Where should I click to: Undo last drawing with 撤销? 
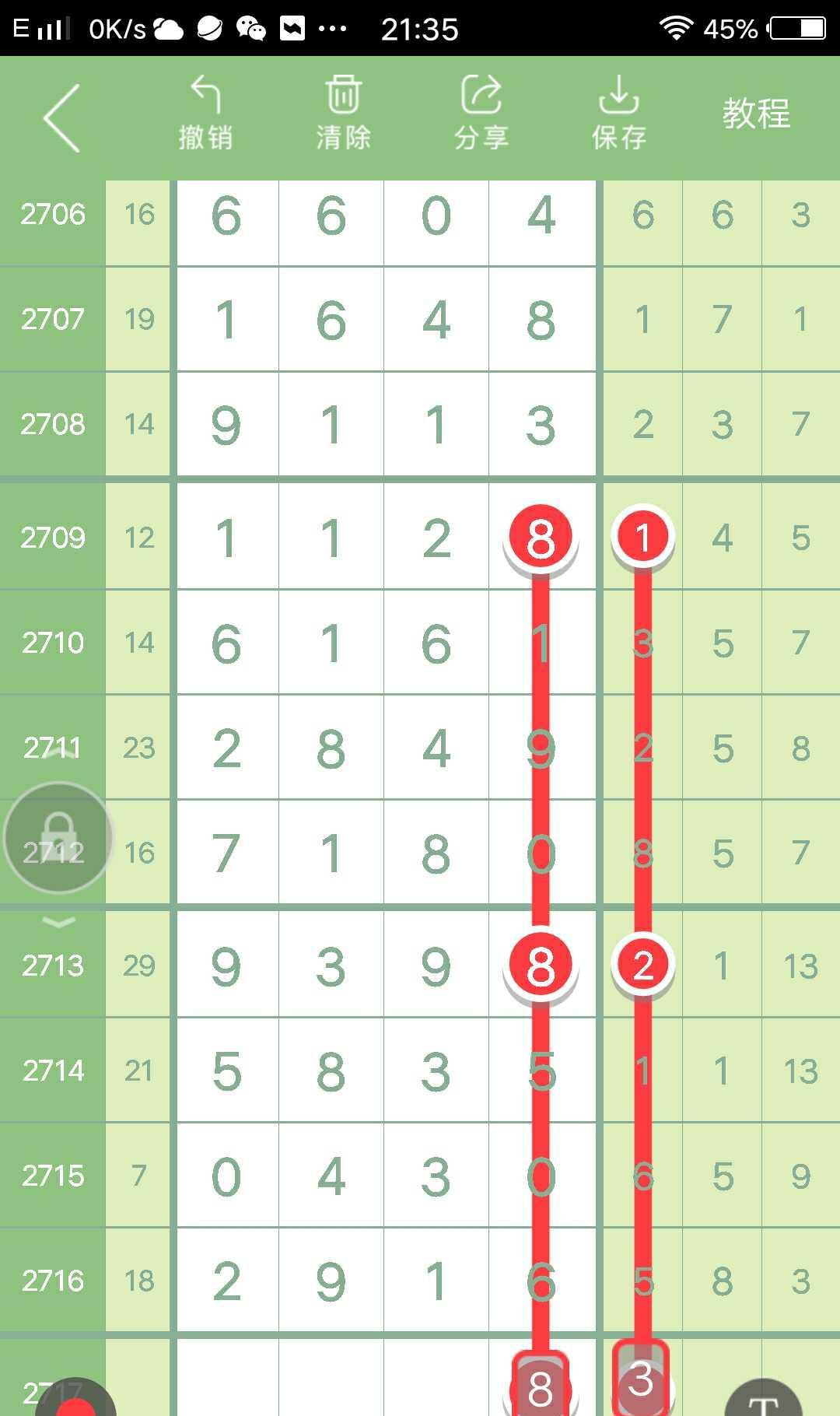(x=205, y=113)
